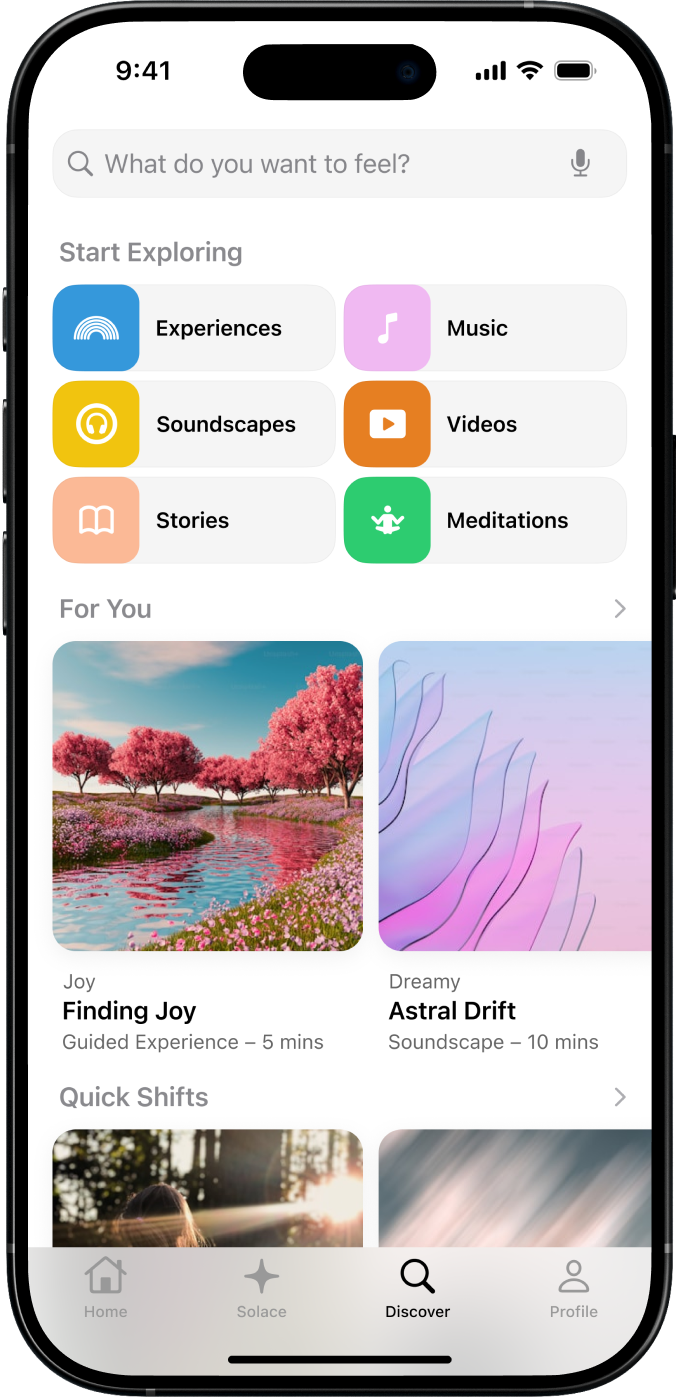Browse the Music category
Image resolution: width=676 pixels, height=1397 pixels.
[485, 328]
